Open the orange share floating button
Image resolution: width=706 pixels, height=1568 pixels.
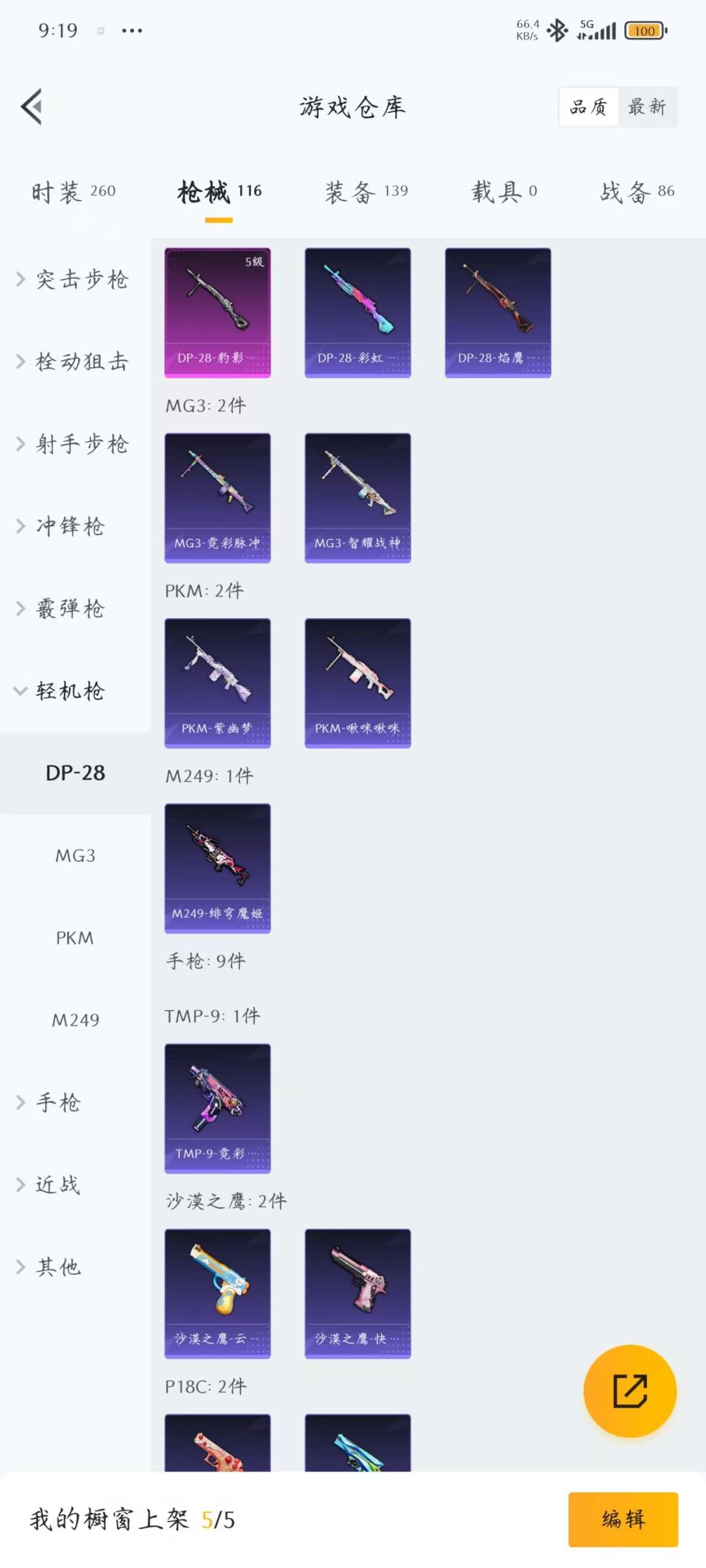point(630,1391)
